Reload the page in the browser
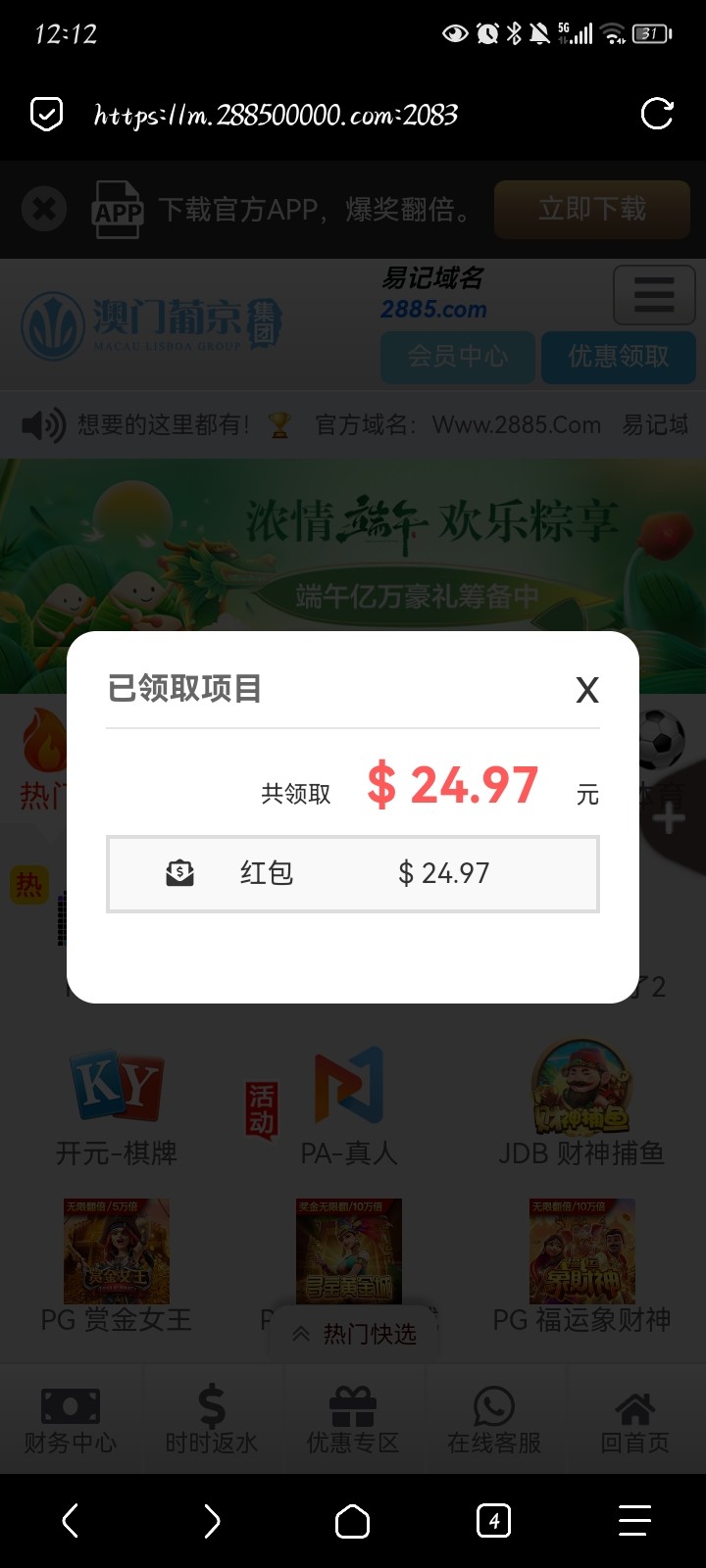 656,114
